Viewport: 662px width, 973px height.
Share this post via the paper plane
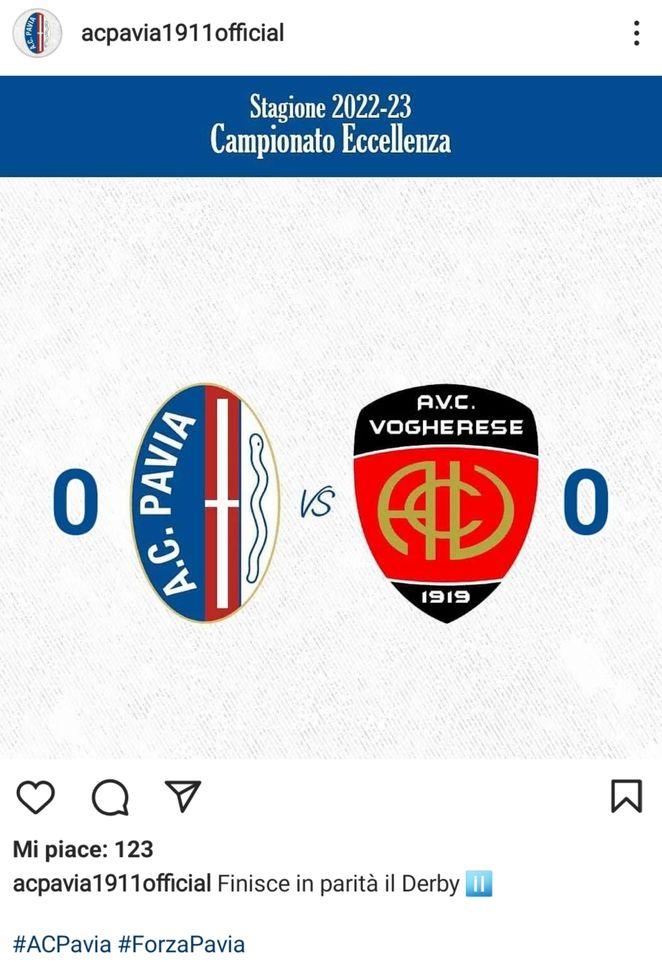point(183,796)
